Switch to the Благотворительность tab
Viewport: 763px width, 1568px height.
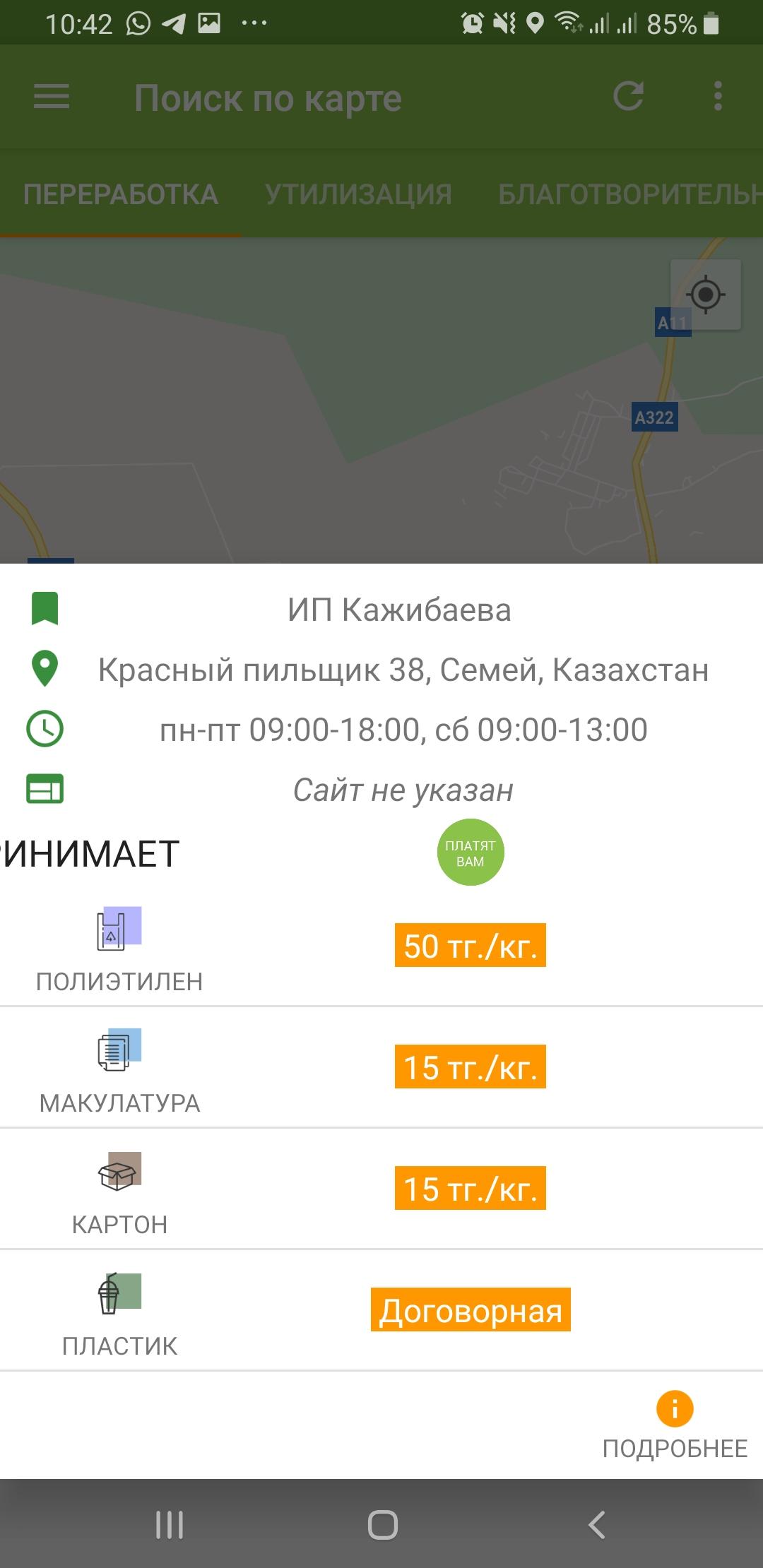(630, 194)
